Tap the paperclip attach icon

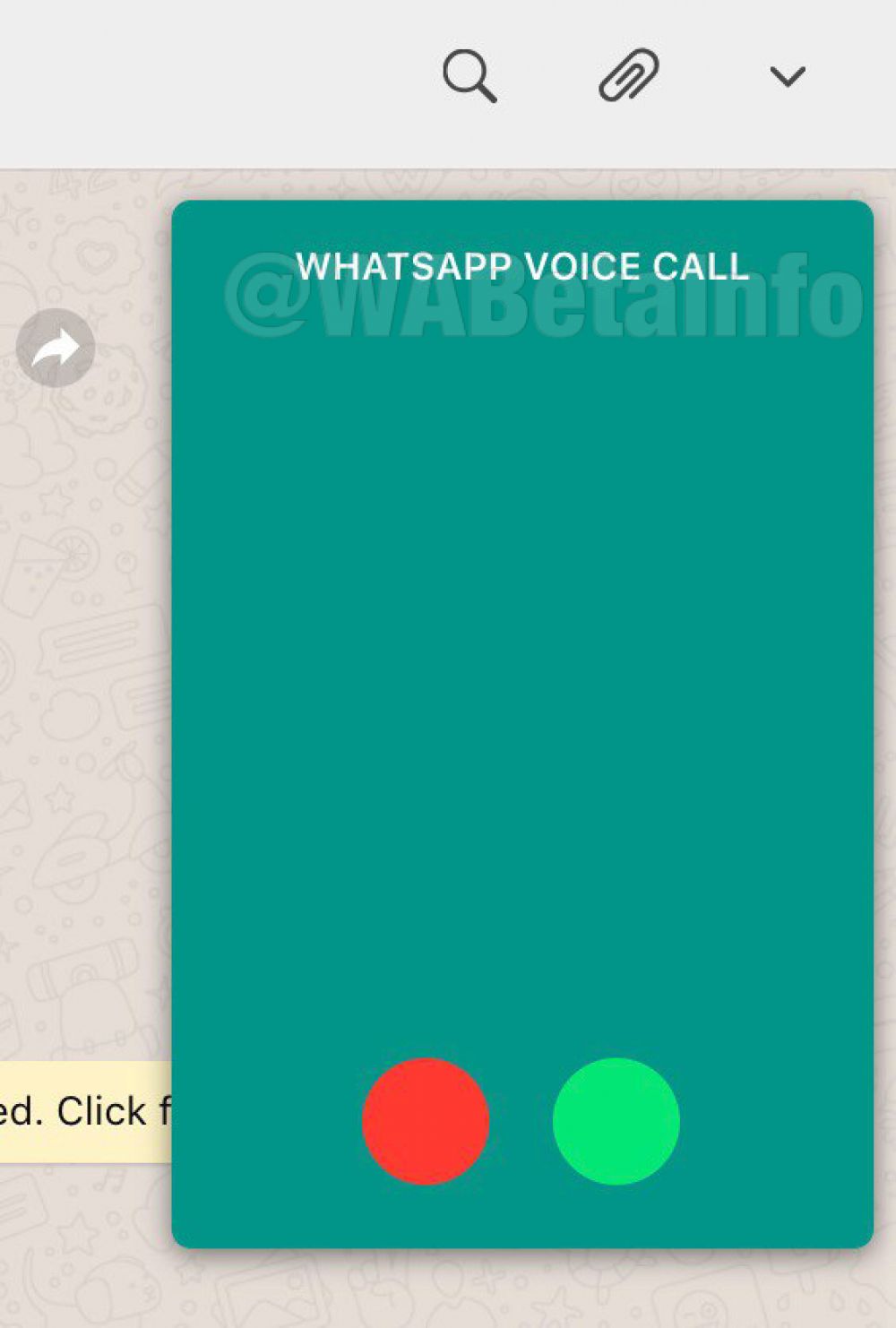coord(628,75)
